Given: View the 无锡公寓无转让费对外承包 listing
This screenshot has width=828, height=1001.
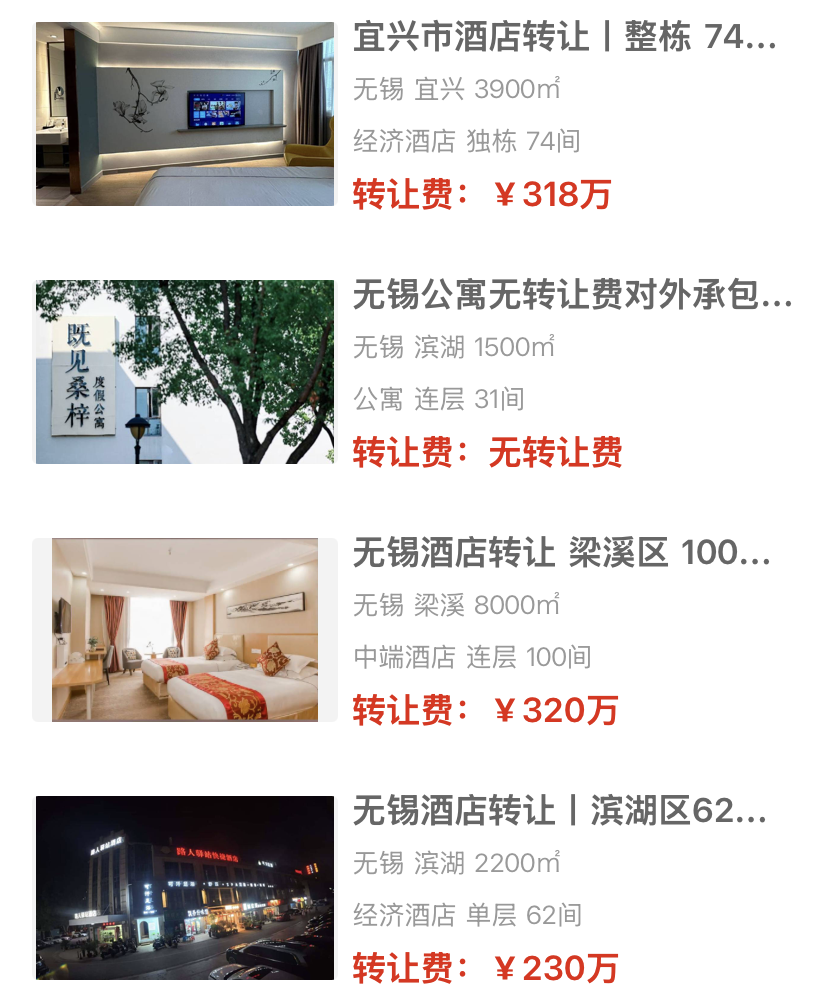Looking at the screenshot, I should 572,296.
